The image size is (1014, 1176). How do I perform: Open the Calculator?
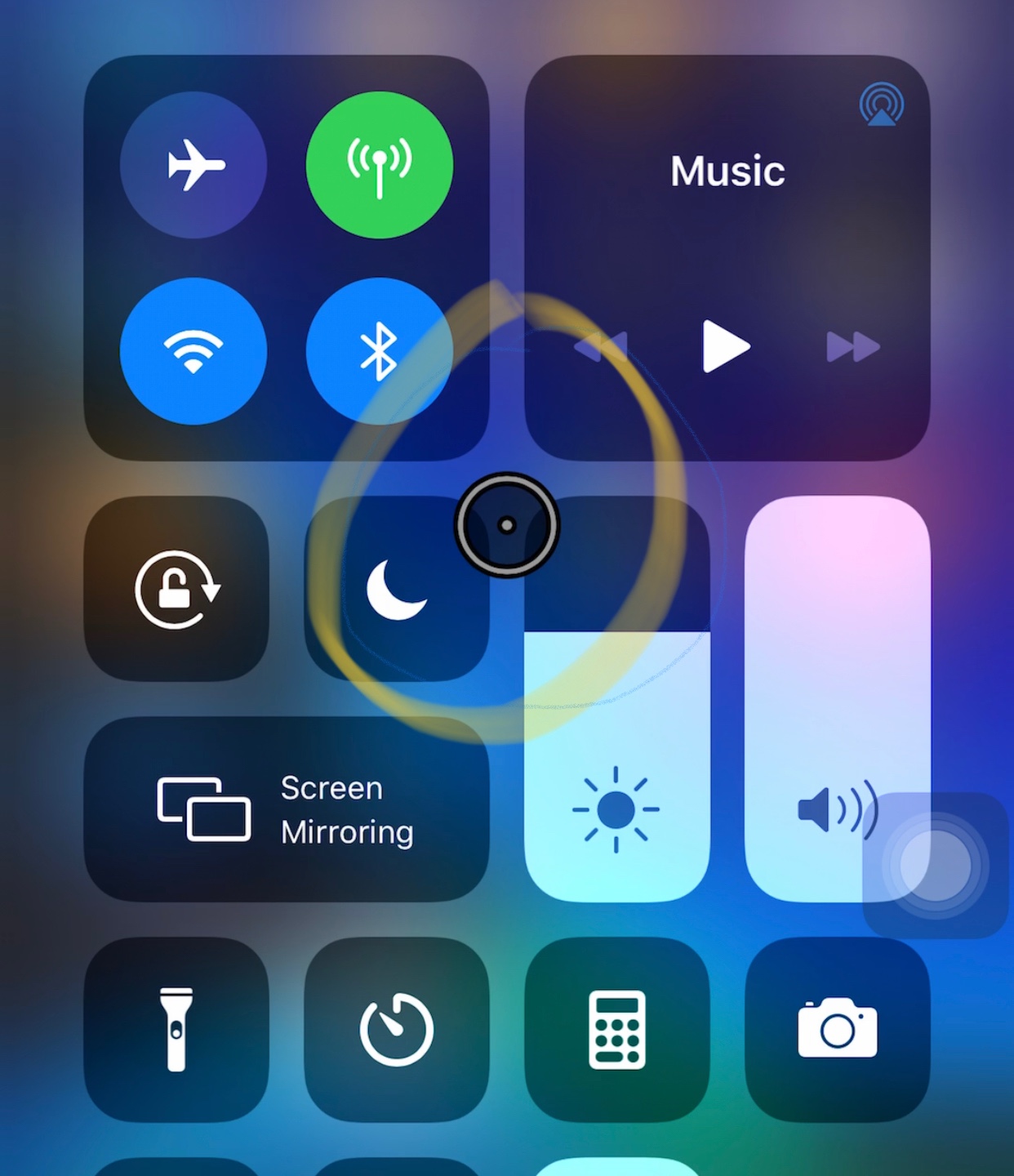(x=616, y=1029)
